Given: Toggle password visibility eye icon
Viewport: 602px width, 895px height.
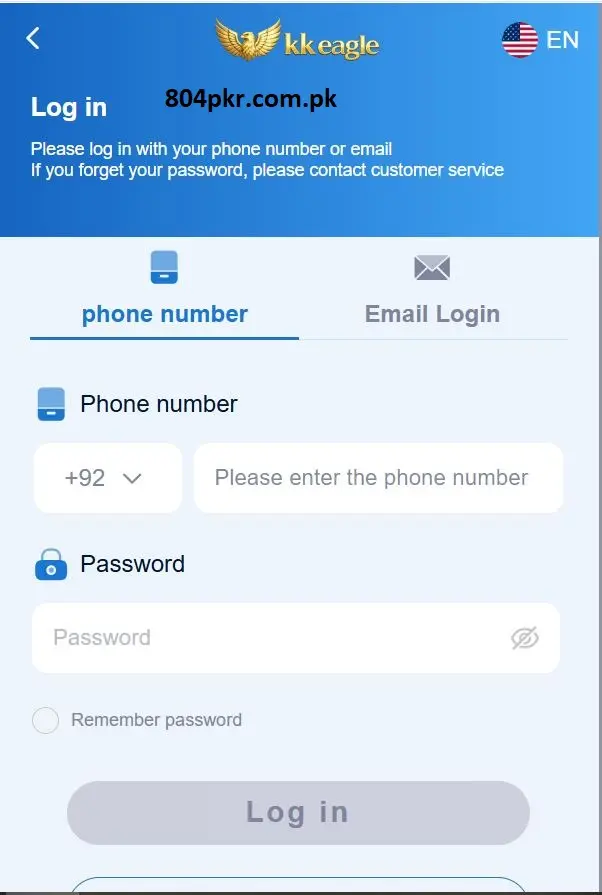Looking at the screenshot, I should click(x=524, y=638).
